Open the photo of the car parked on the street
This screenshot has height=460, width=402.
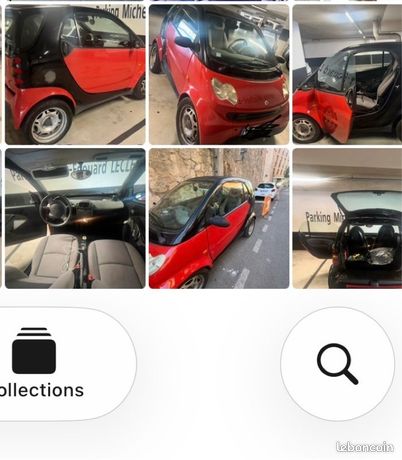point(219,218)
